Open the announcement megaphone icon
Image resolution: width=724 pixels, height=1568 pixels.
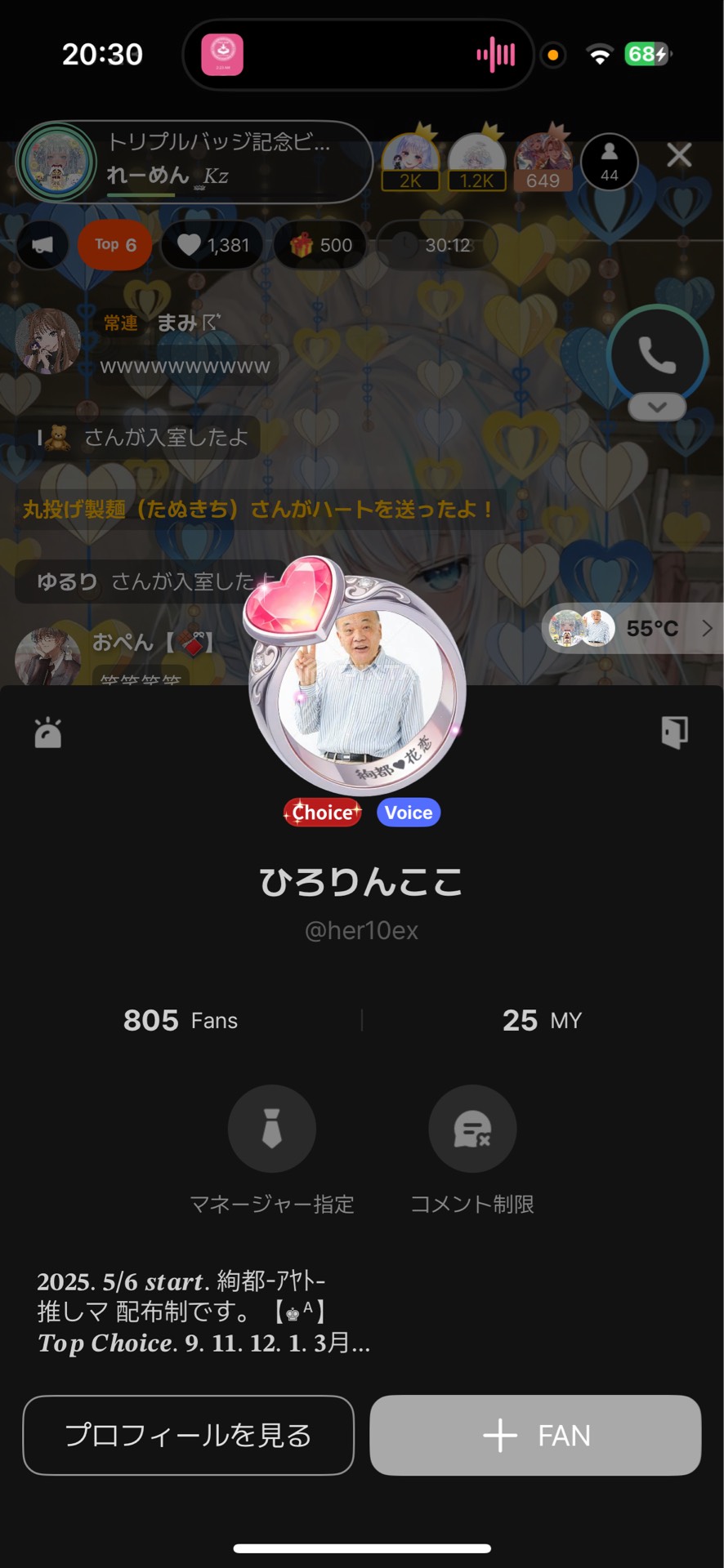coord(41,244)
